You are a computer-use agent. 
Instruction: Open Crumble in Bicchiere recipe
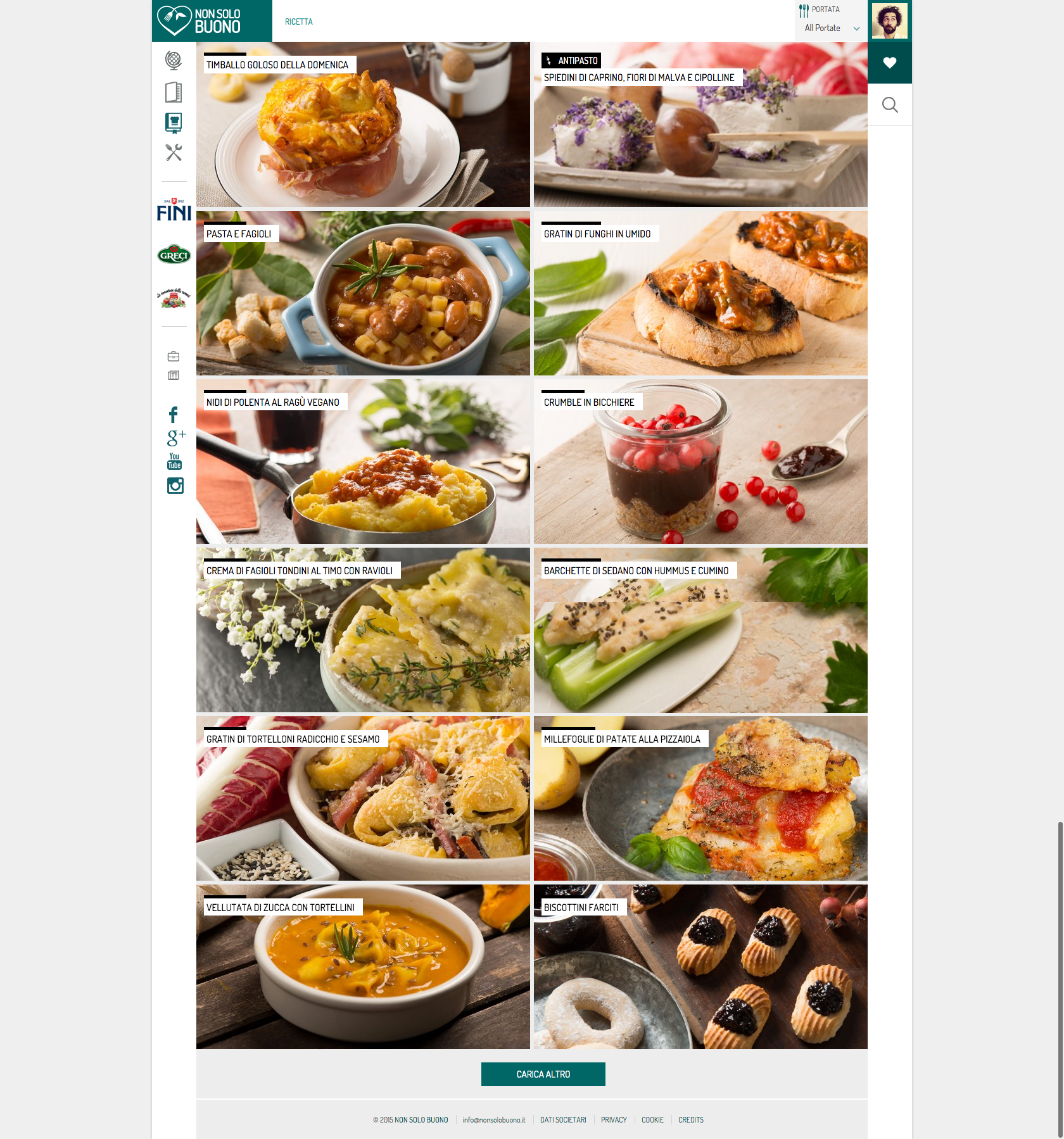pos(700,462)
